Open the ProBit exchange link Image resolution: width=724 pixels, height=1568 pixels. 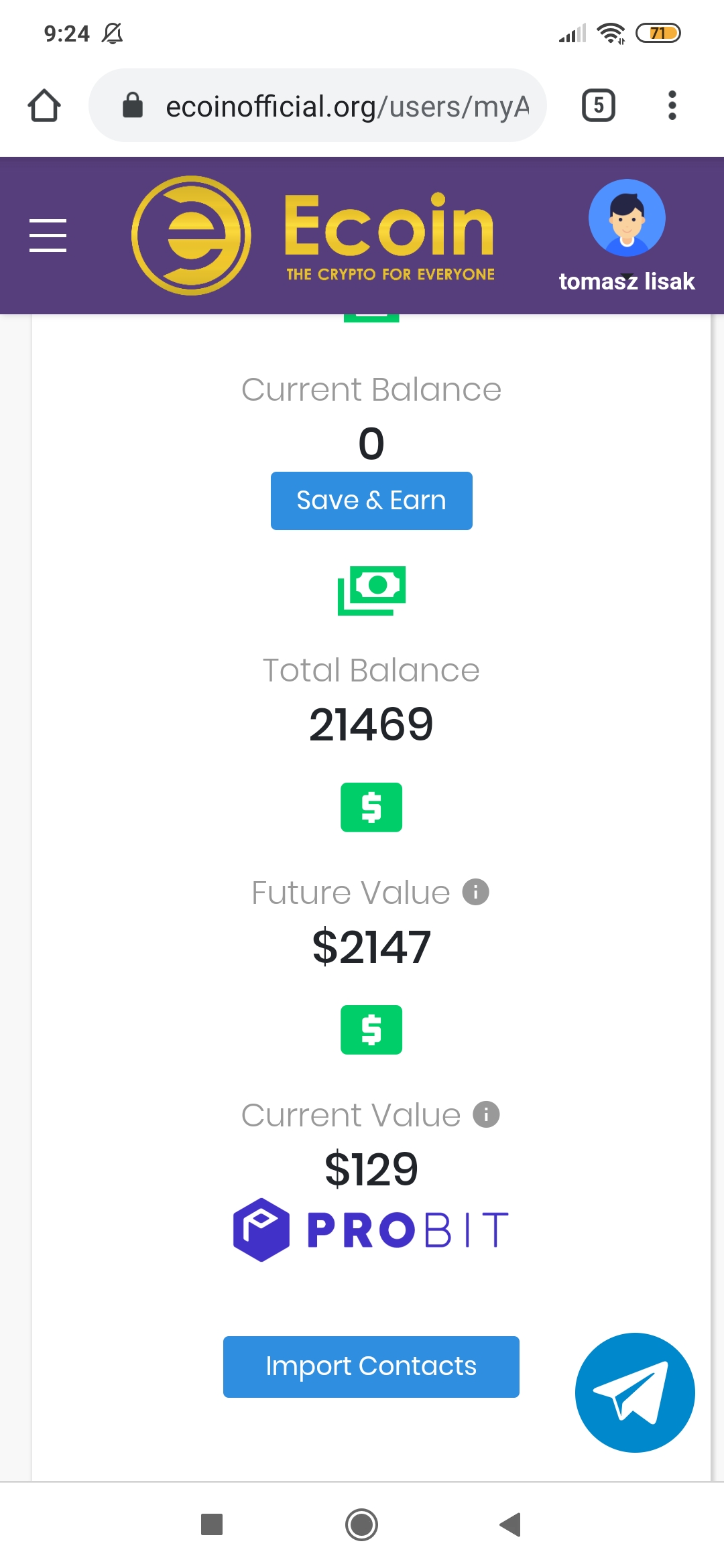click(371, 1230)
